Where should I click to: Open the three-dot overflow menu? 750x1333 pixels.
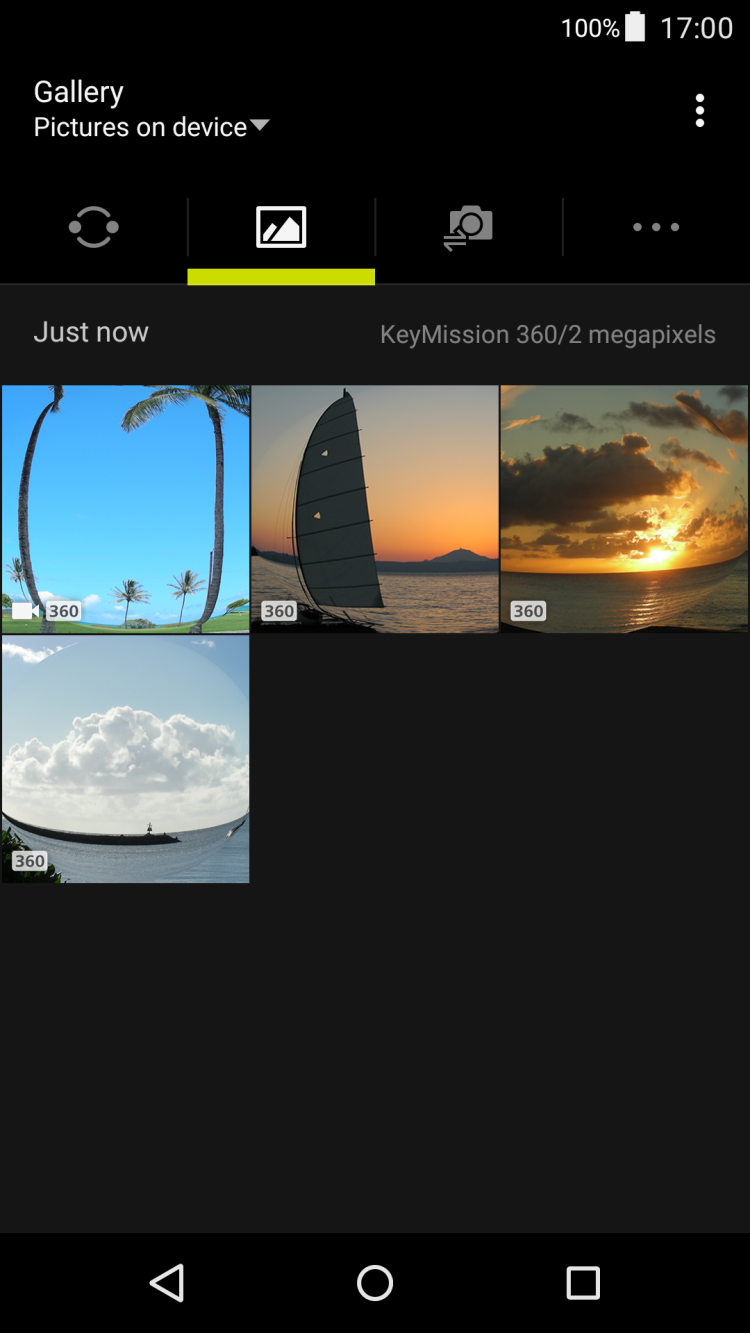699,110
